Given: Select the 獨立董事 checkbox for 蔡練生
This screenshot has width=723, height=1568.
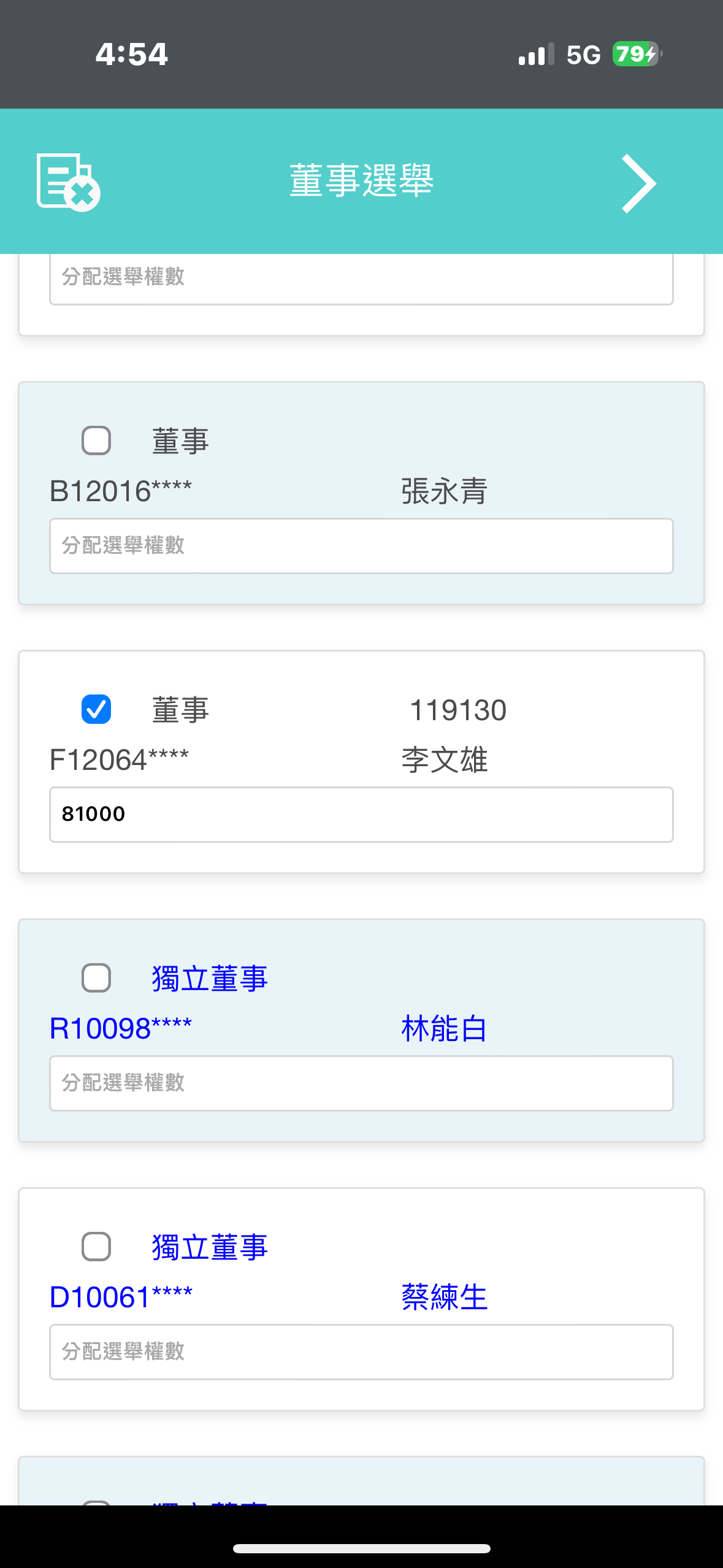Looking at the screenshot, I should coord(95,1247).
